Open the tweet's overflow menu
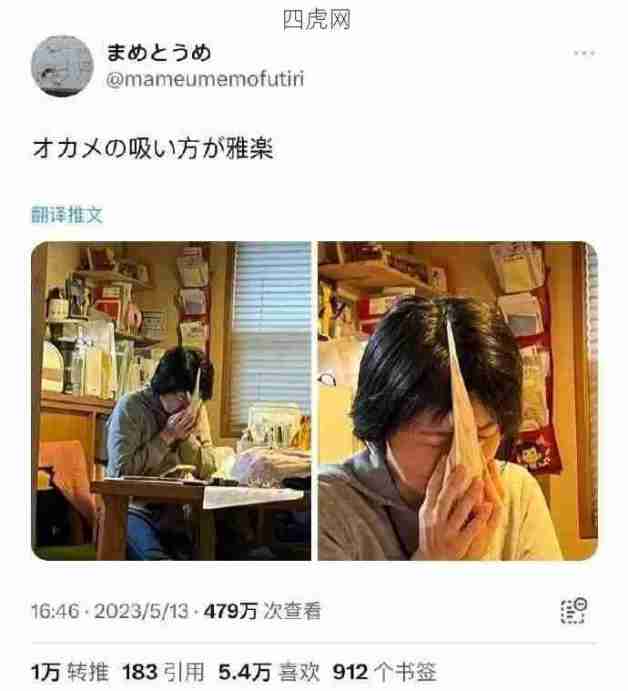Viewport: 628px width, 691px height. 586,54
